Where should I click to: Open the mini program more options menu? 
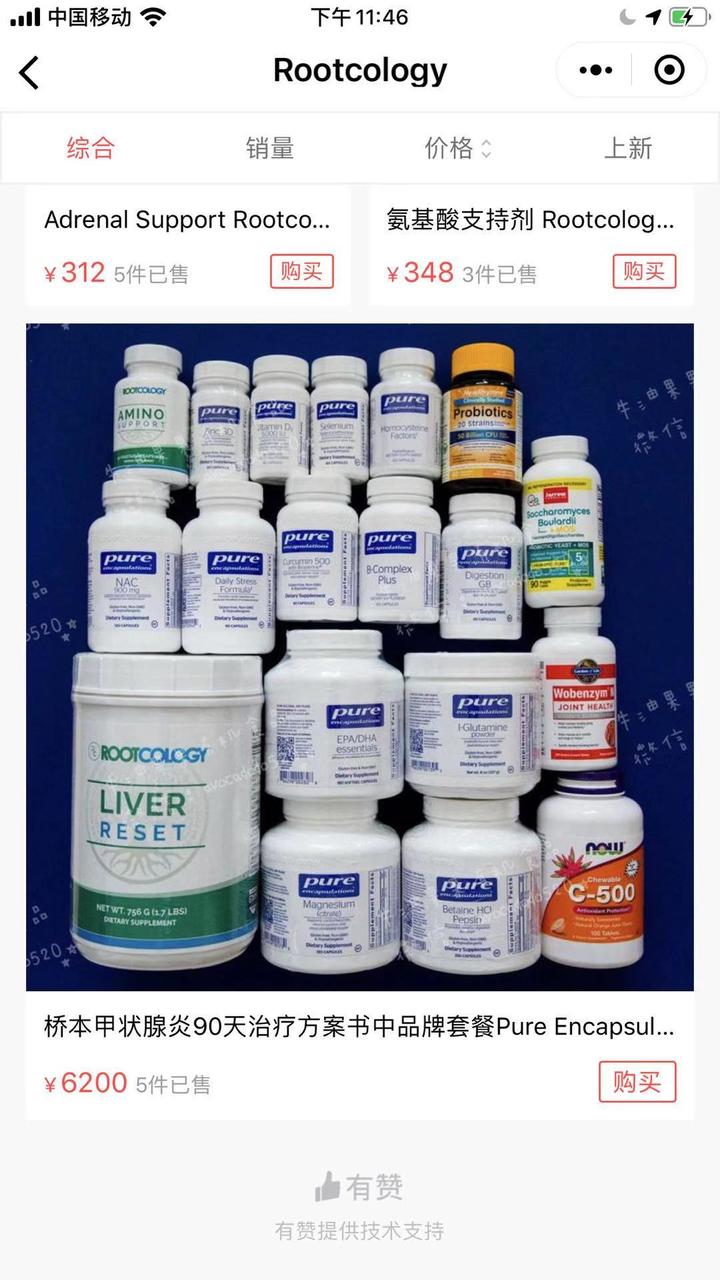coord(596,70)
